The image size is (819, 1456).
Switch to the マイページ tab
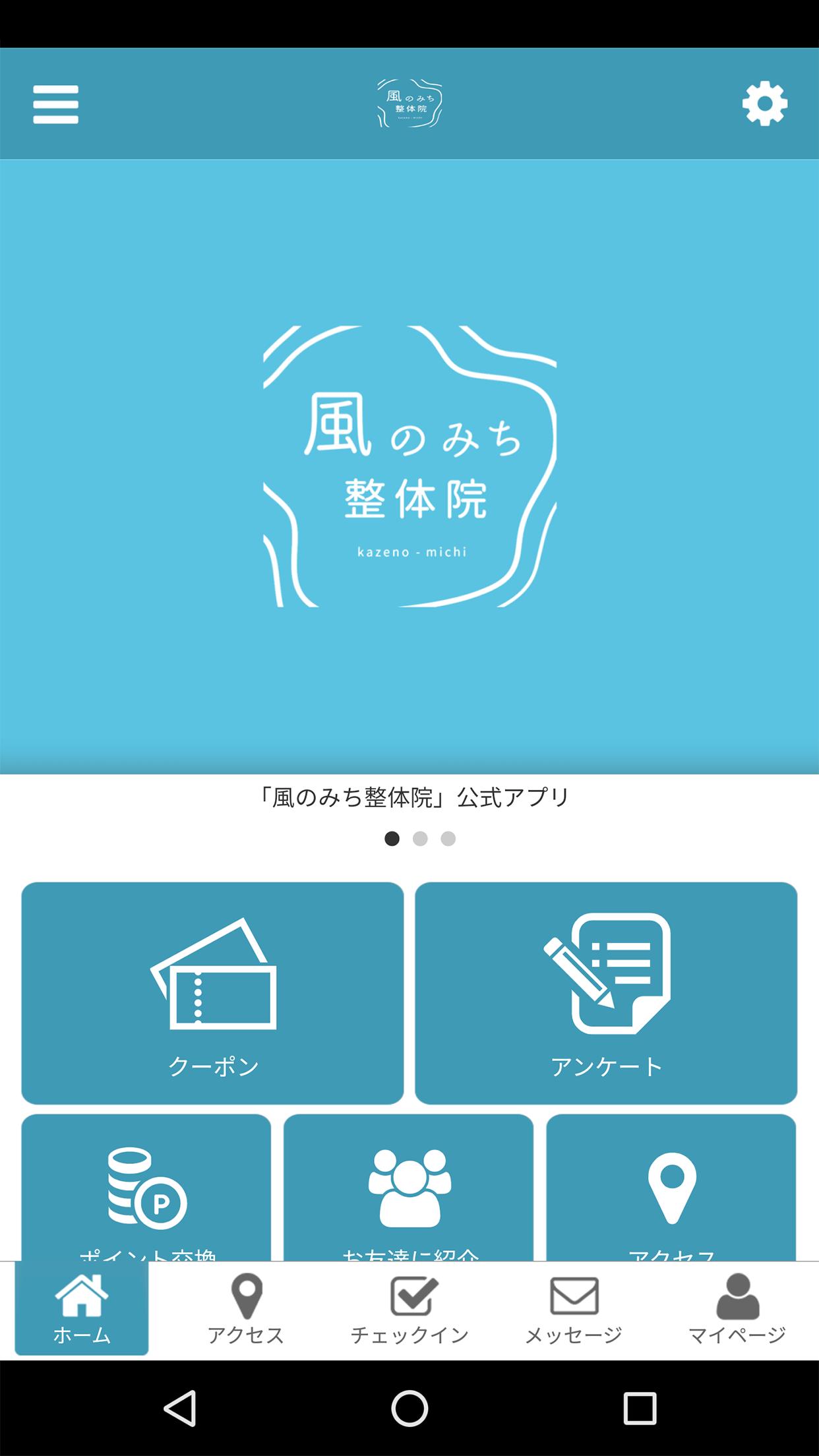(737, 1309)
